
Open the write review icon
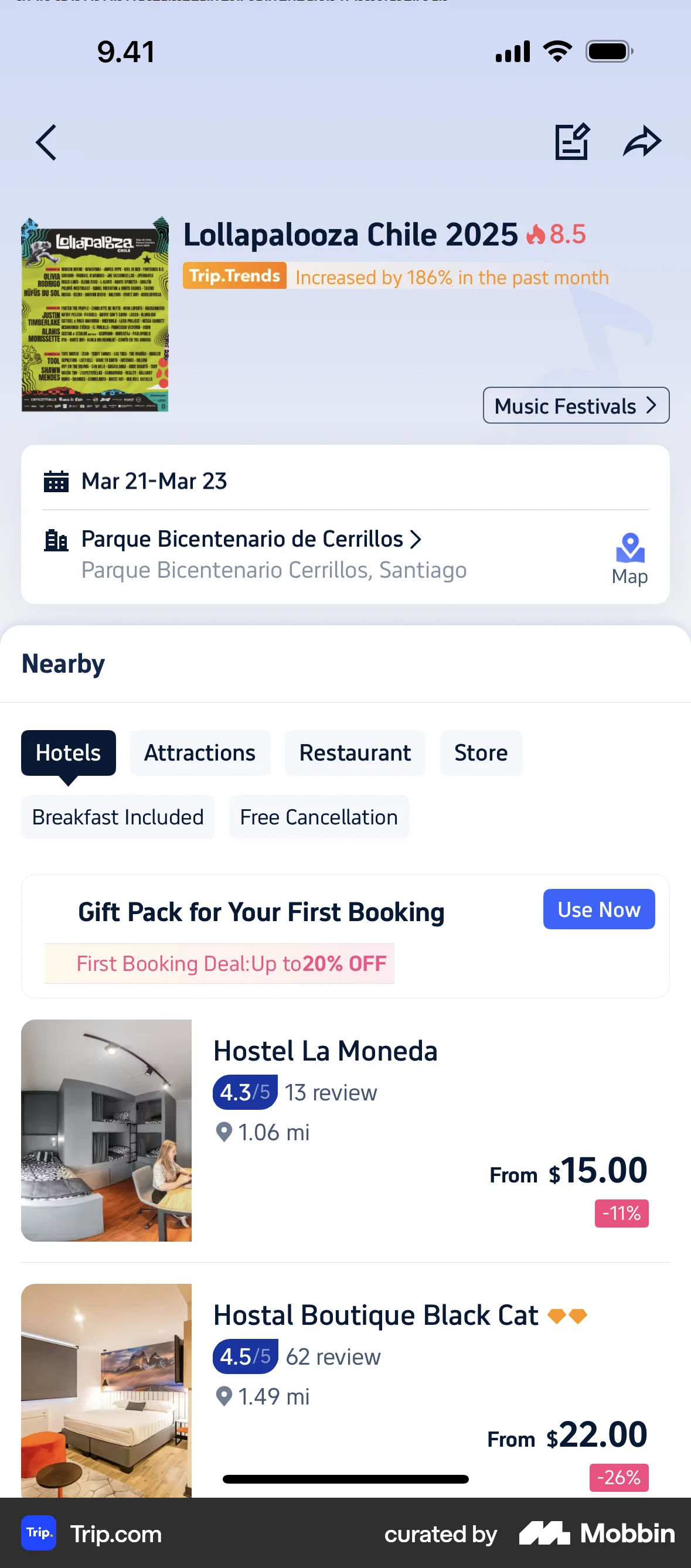571,141
